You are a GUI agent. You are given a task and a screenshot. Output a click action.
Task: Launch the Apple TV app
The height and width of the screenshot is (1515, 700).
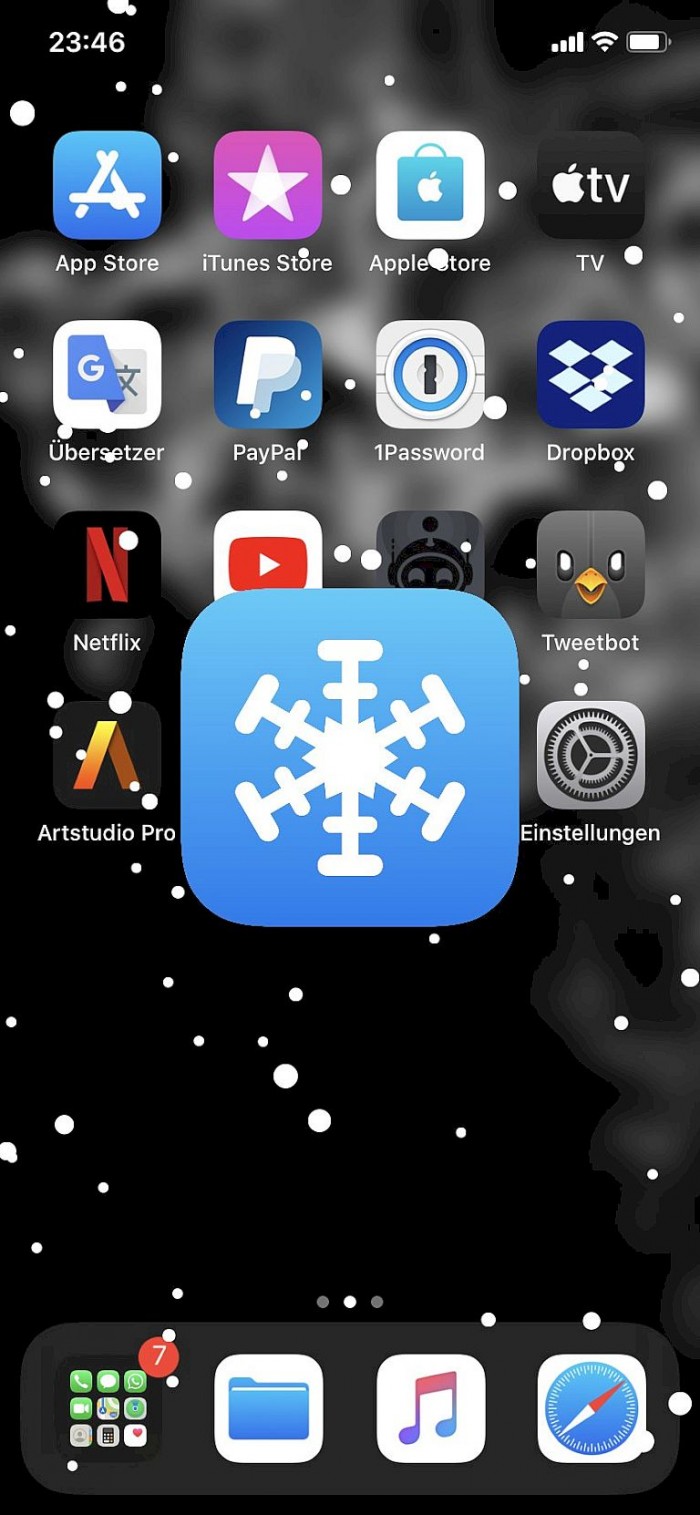point(590,186)
